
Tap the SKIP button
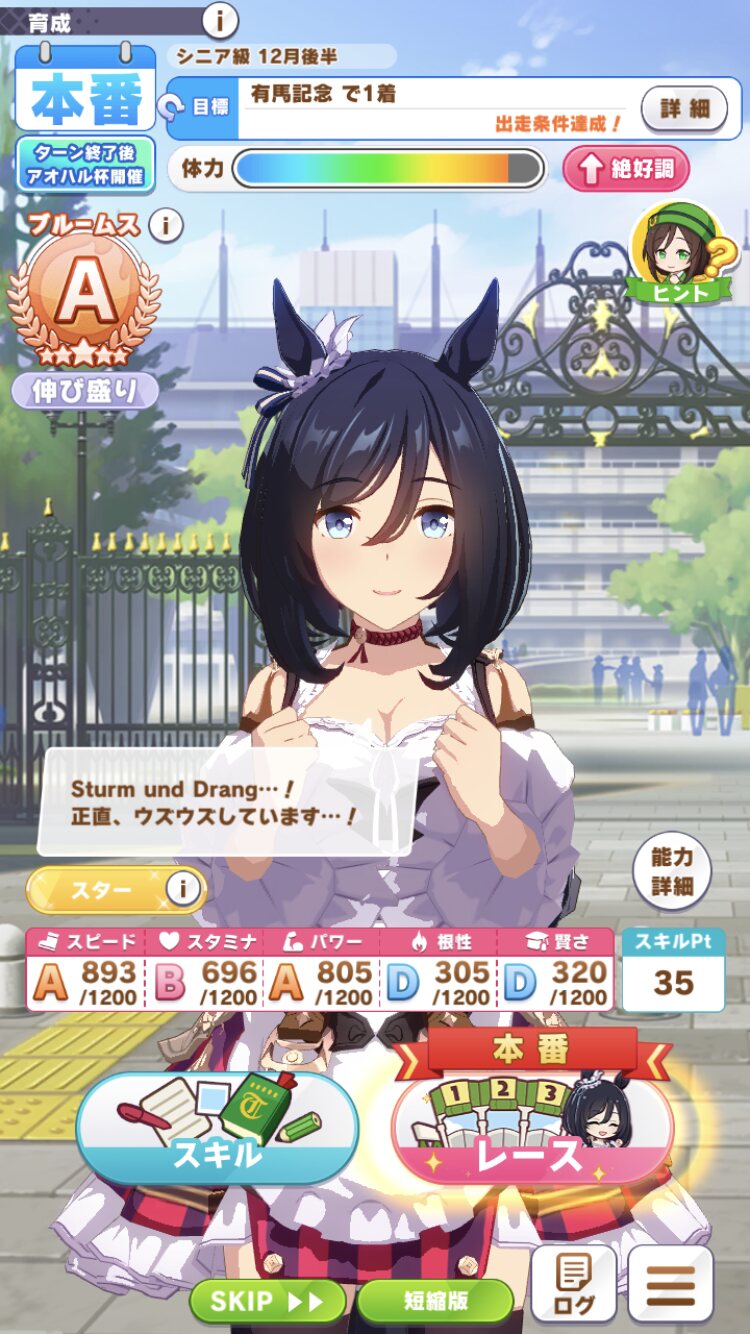(267, 1301)
